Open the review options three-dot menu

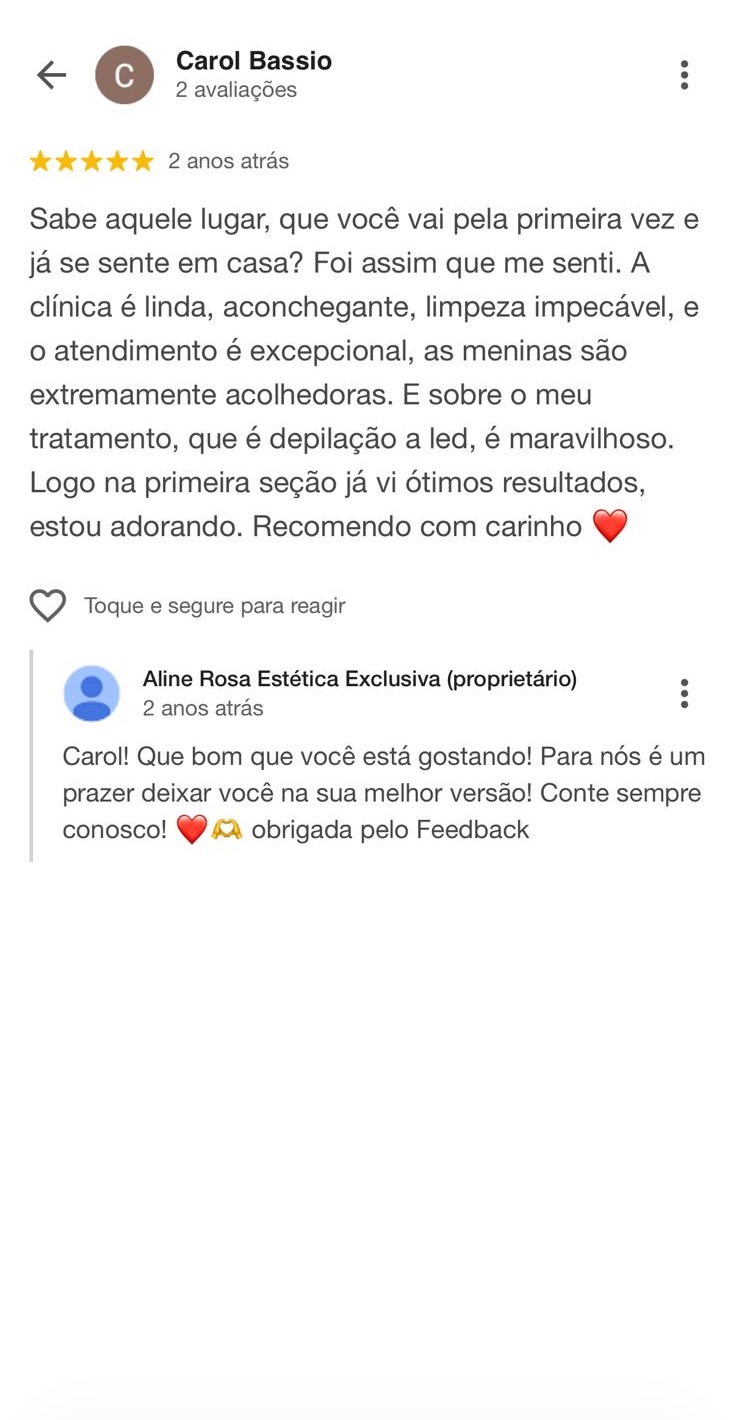684,73
